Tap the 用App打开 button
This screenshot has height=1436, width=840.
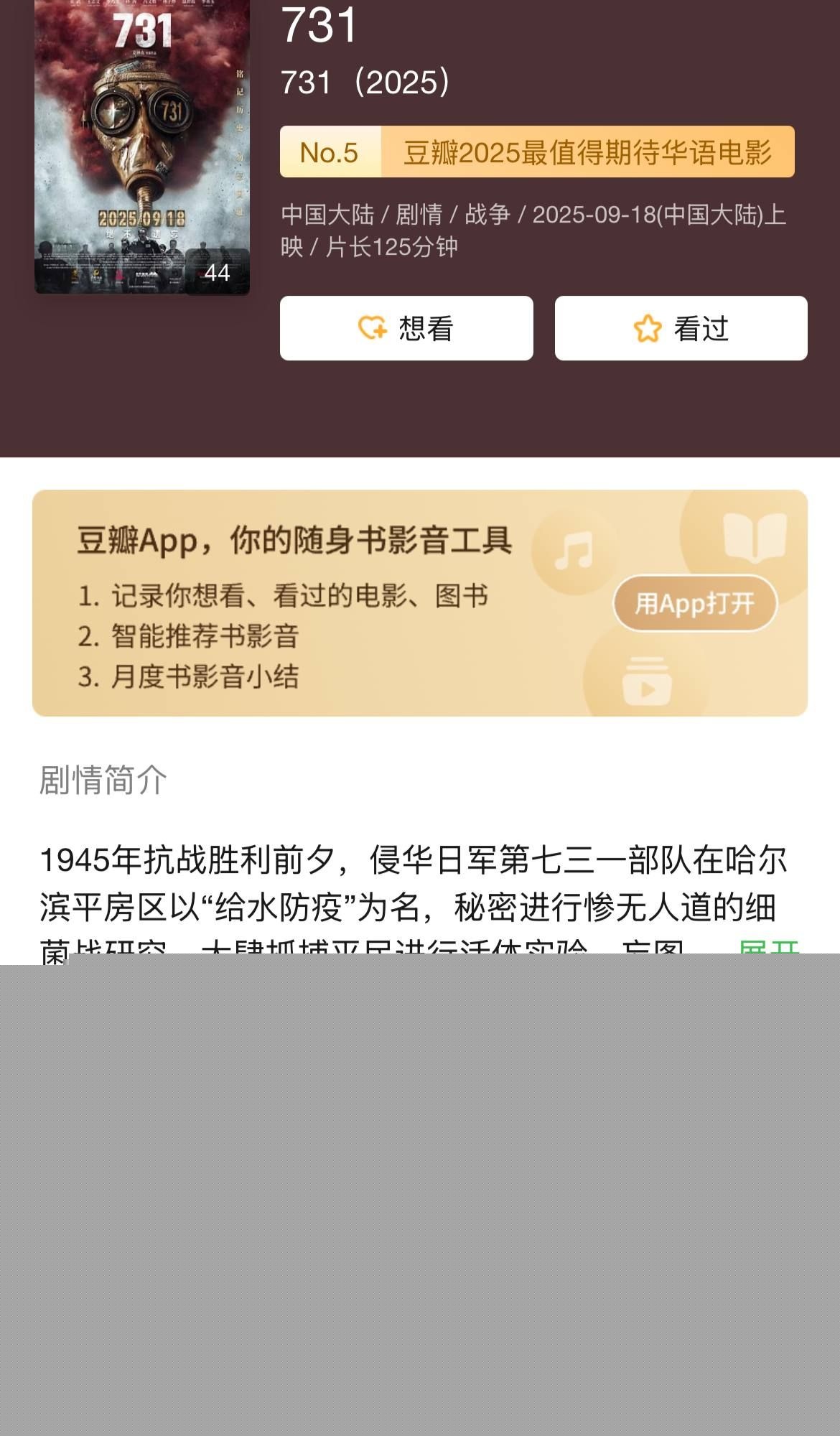coord(694,604)
